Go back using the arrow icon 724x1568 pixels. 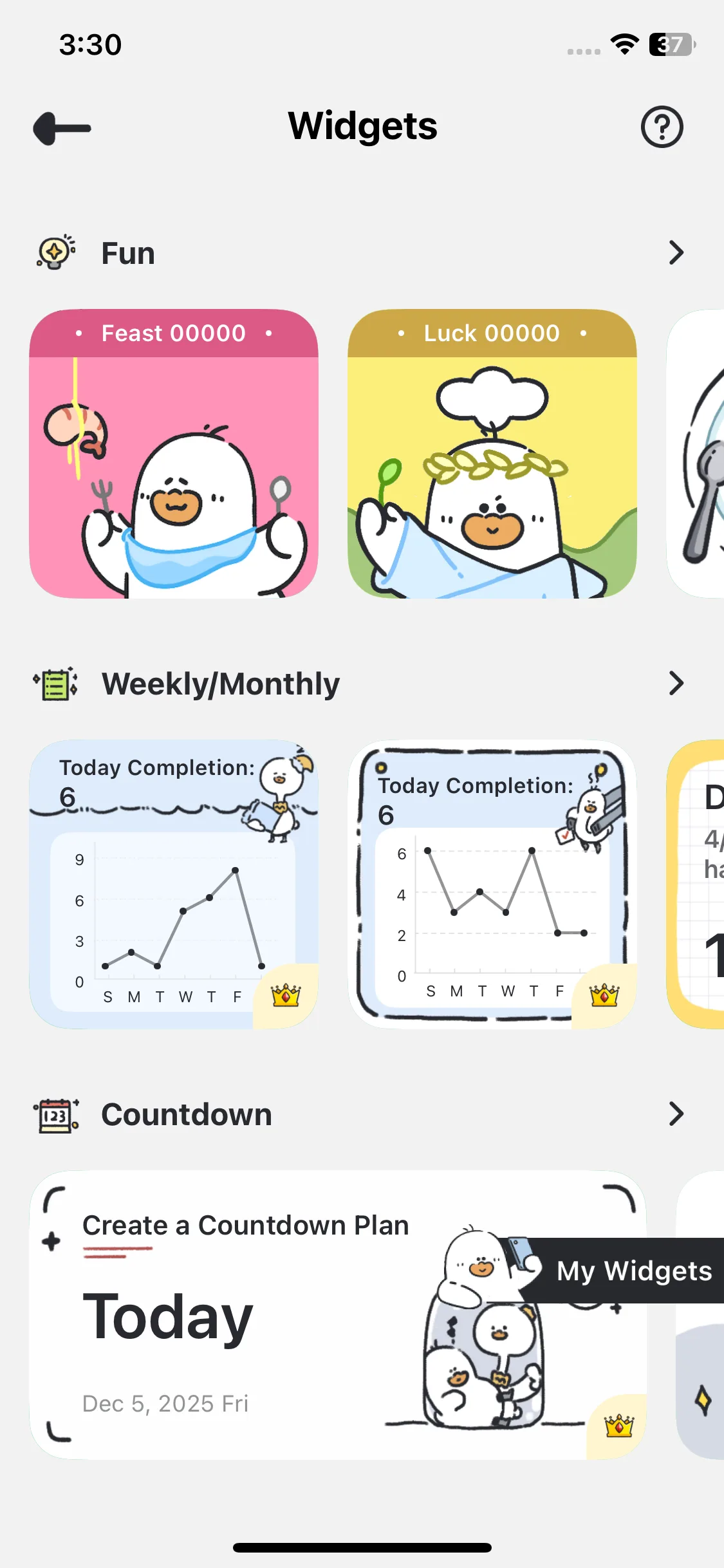pos(62,128)
